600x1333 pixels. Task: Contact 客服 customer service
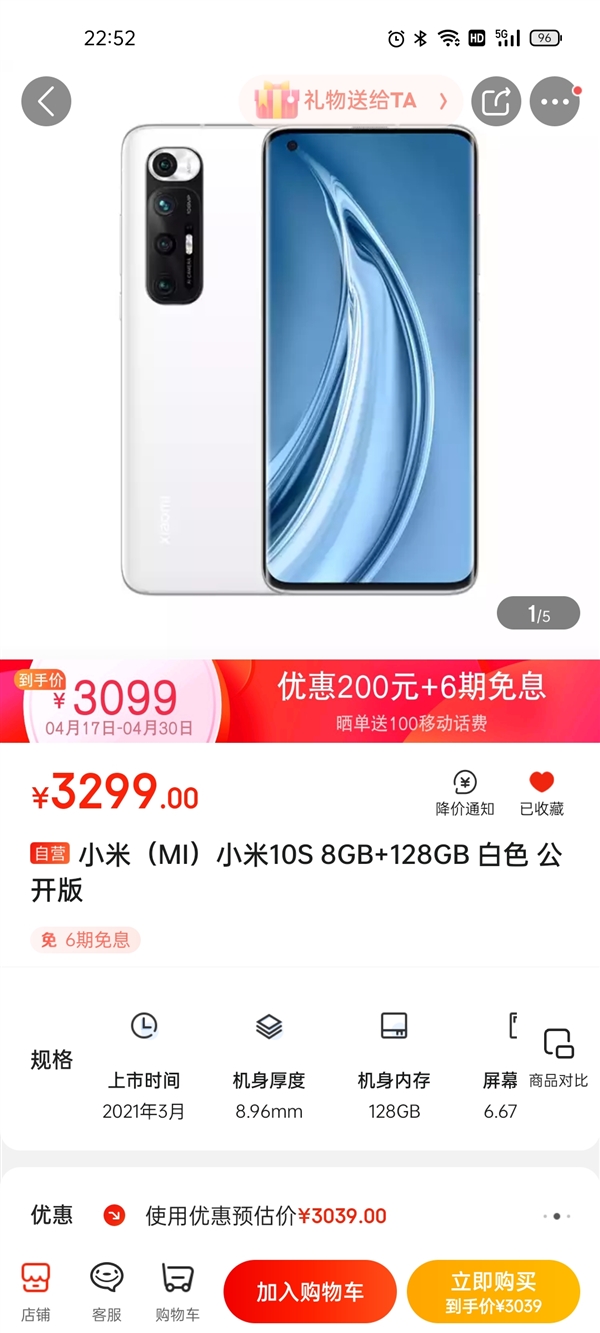(x=106, y=1291)
